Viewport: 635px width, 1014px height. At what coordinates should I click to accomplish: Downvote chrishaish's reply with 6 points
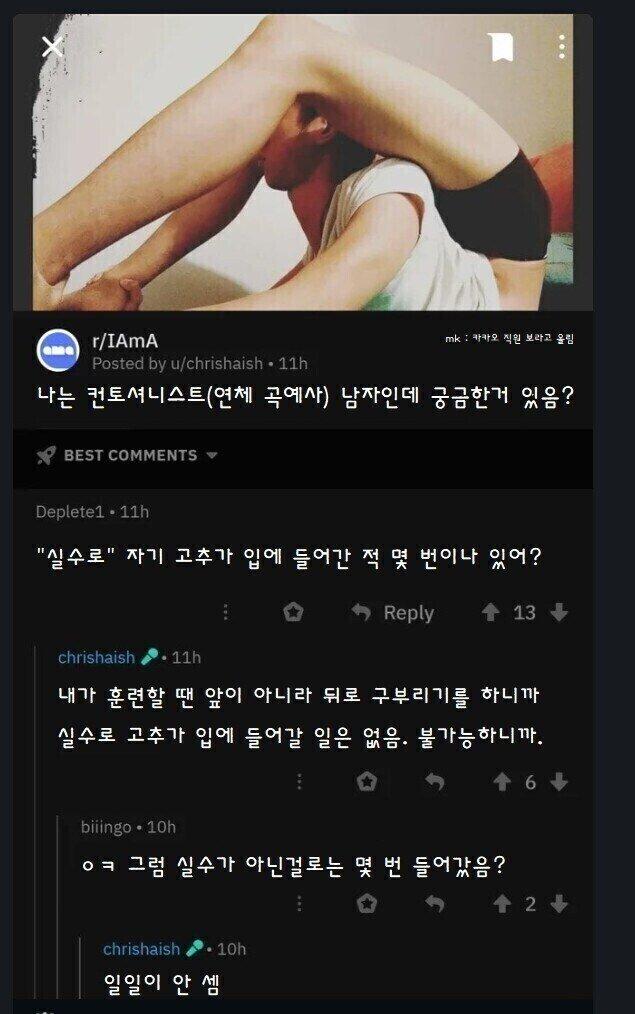pos(560,781)
